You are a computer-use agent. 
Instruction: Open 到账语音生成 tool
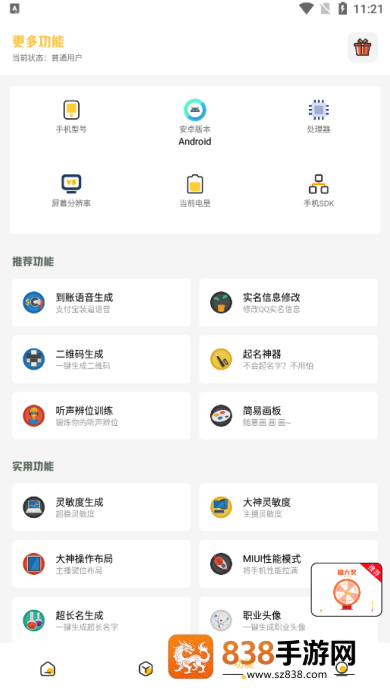101,303
